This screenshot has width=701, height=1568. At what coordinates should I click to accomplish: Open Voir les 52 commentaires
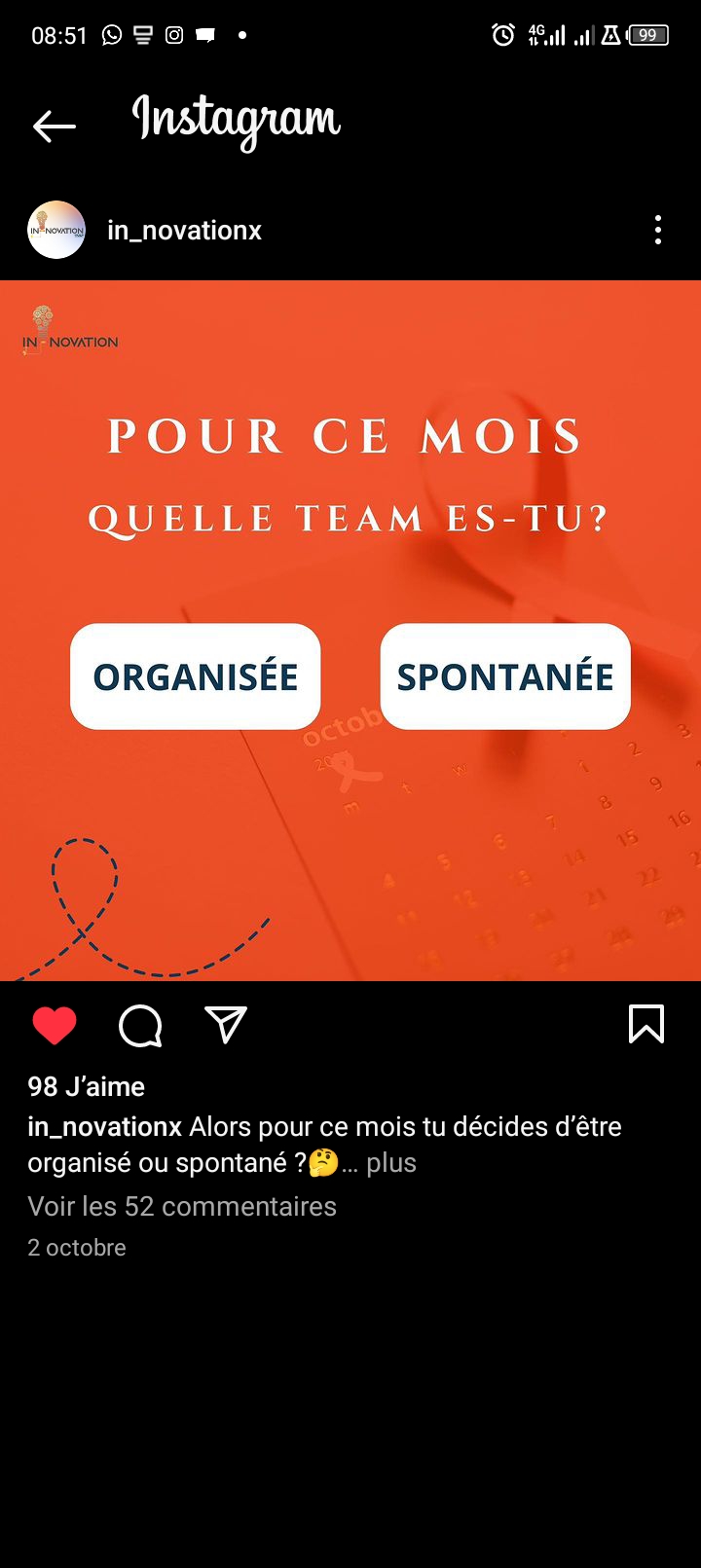pos(182,1206)
